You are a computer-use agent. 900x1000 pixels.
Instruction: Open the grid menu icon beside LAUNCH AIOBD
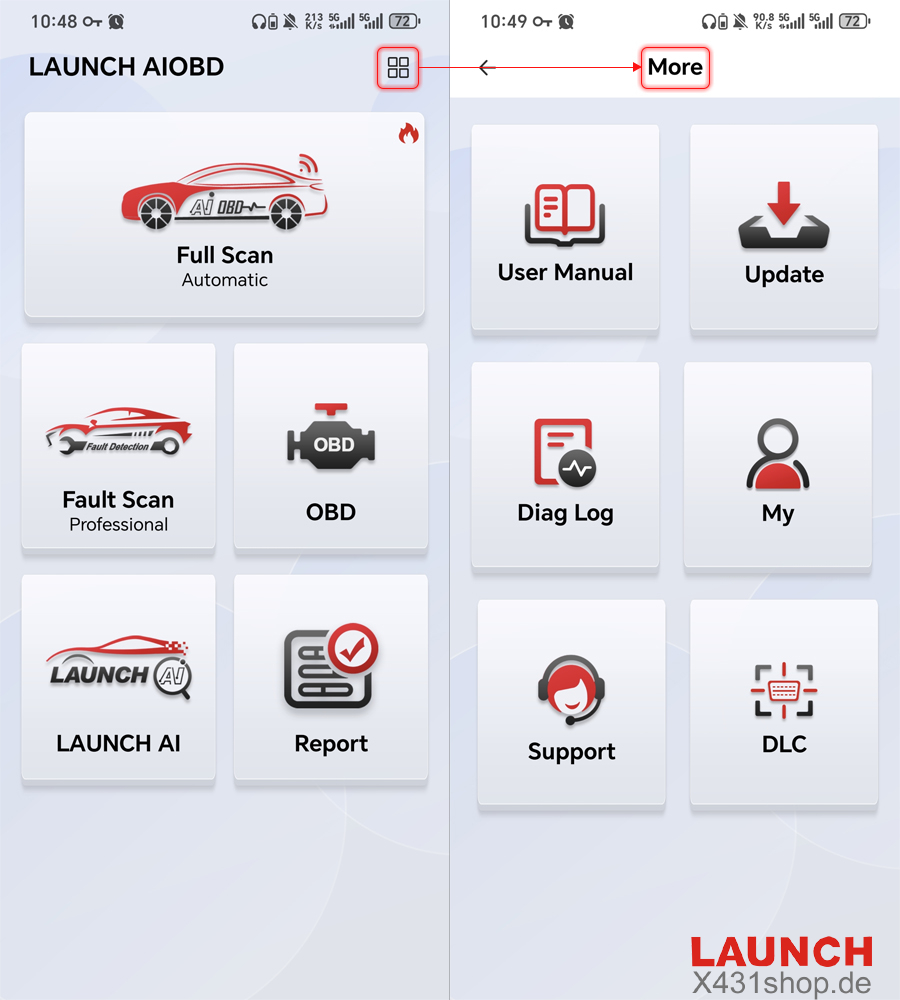398,68
